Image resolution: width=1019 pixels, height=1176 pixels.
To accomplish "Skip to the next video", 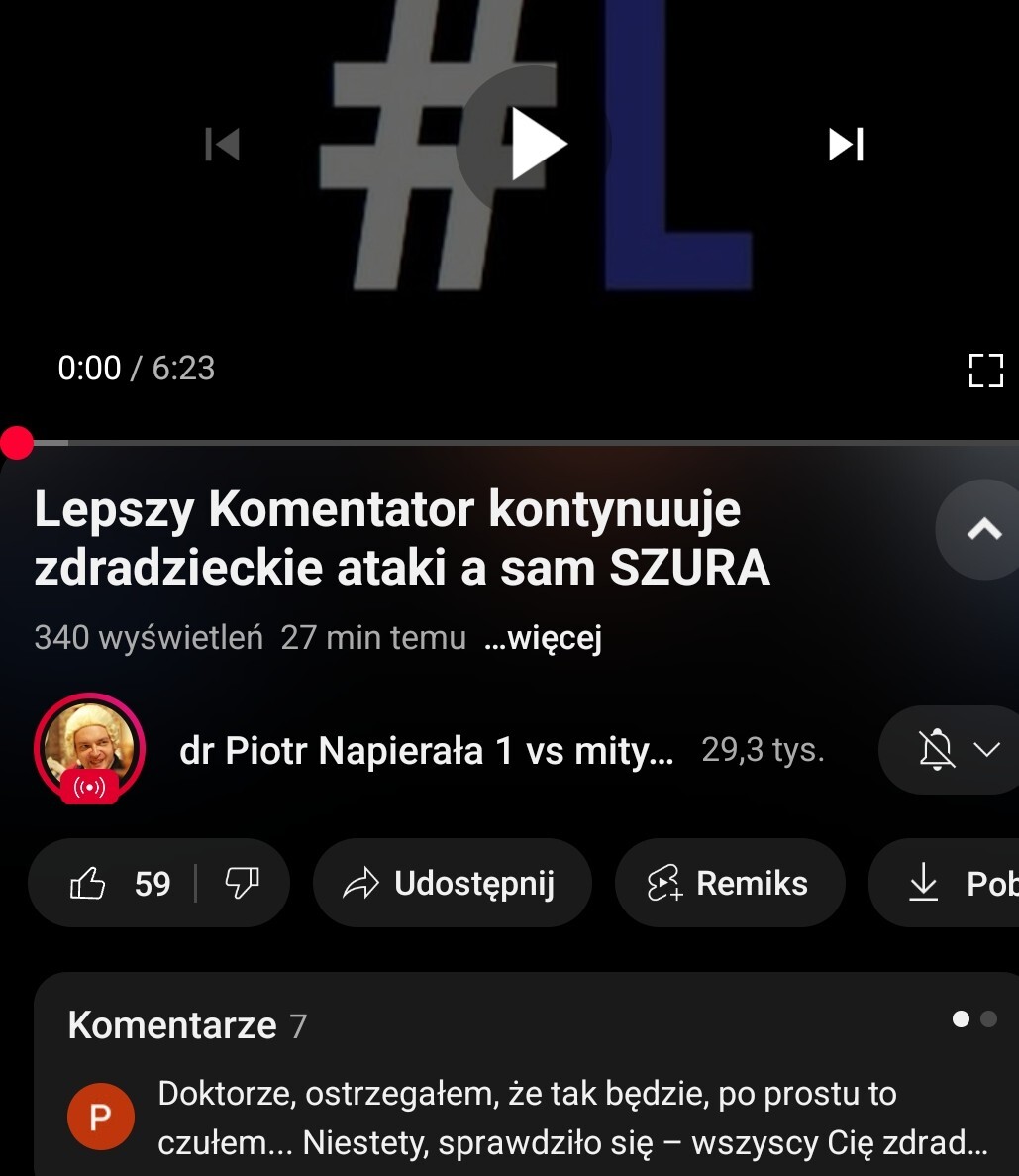I will [846, 145].
